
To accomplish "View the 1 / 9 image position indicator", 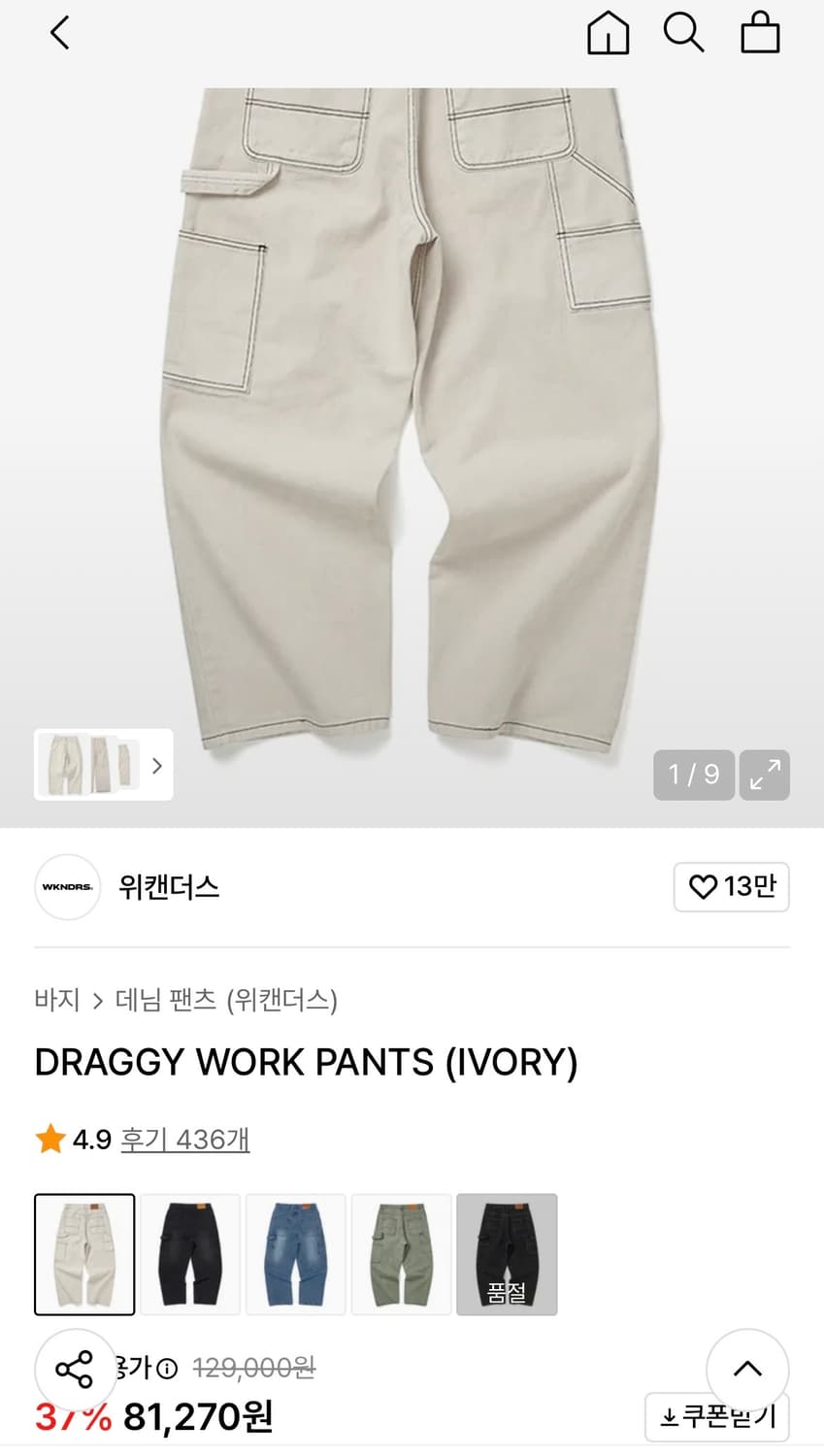I will click(x=693, y=775).
